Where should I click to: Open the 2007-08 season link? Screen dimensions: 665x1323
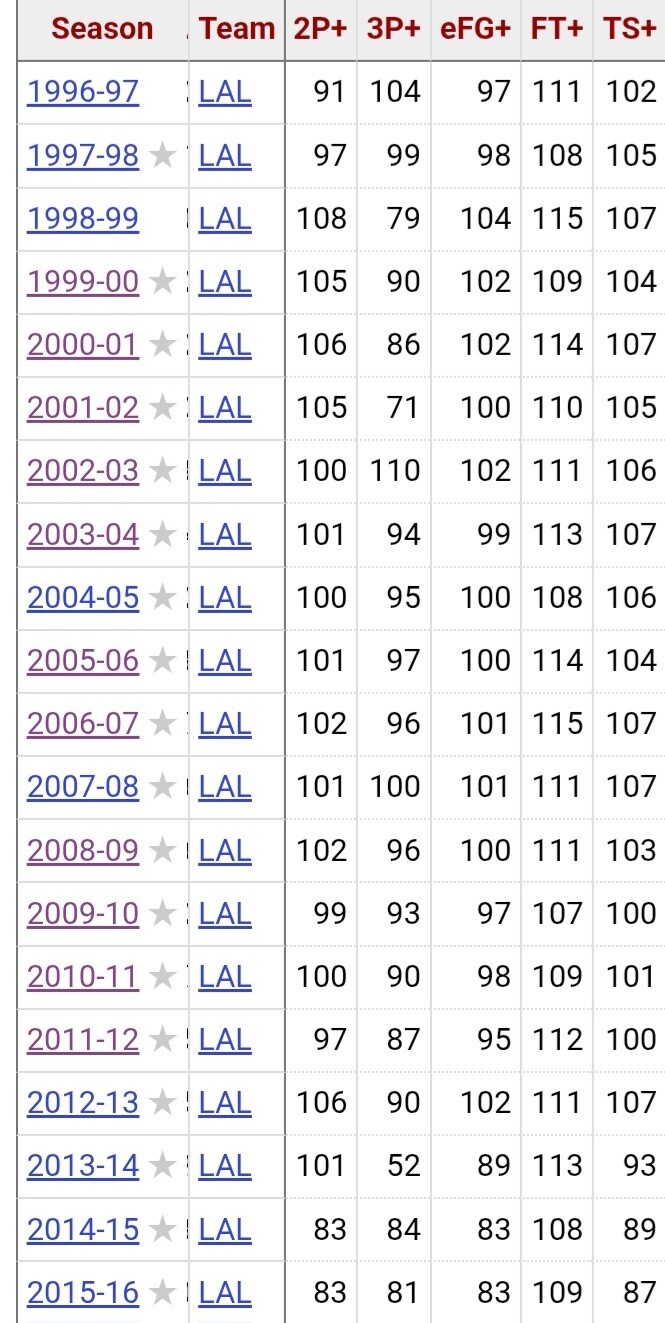click(83, 786)
